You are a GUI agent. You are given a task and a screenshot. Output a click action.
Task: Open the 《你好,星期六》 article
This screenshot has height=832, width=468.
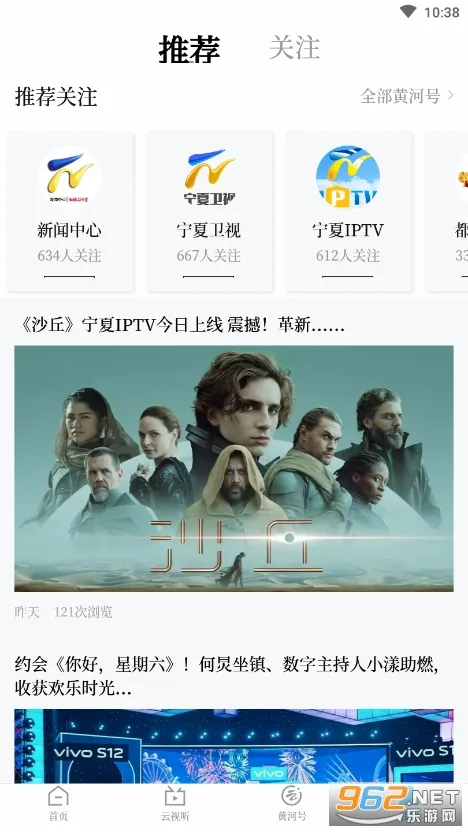pyautogui.click(x=227, y=676)
